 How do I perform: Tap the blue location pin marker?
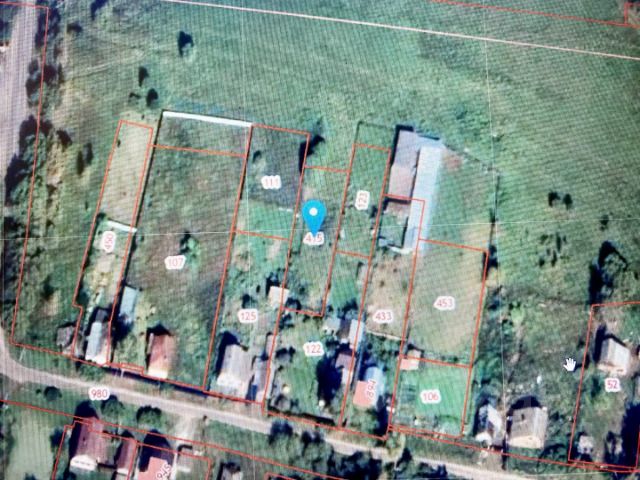314,215
